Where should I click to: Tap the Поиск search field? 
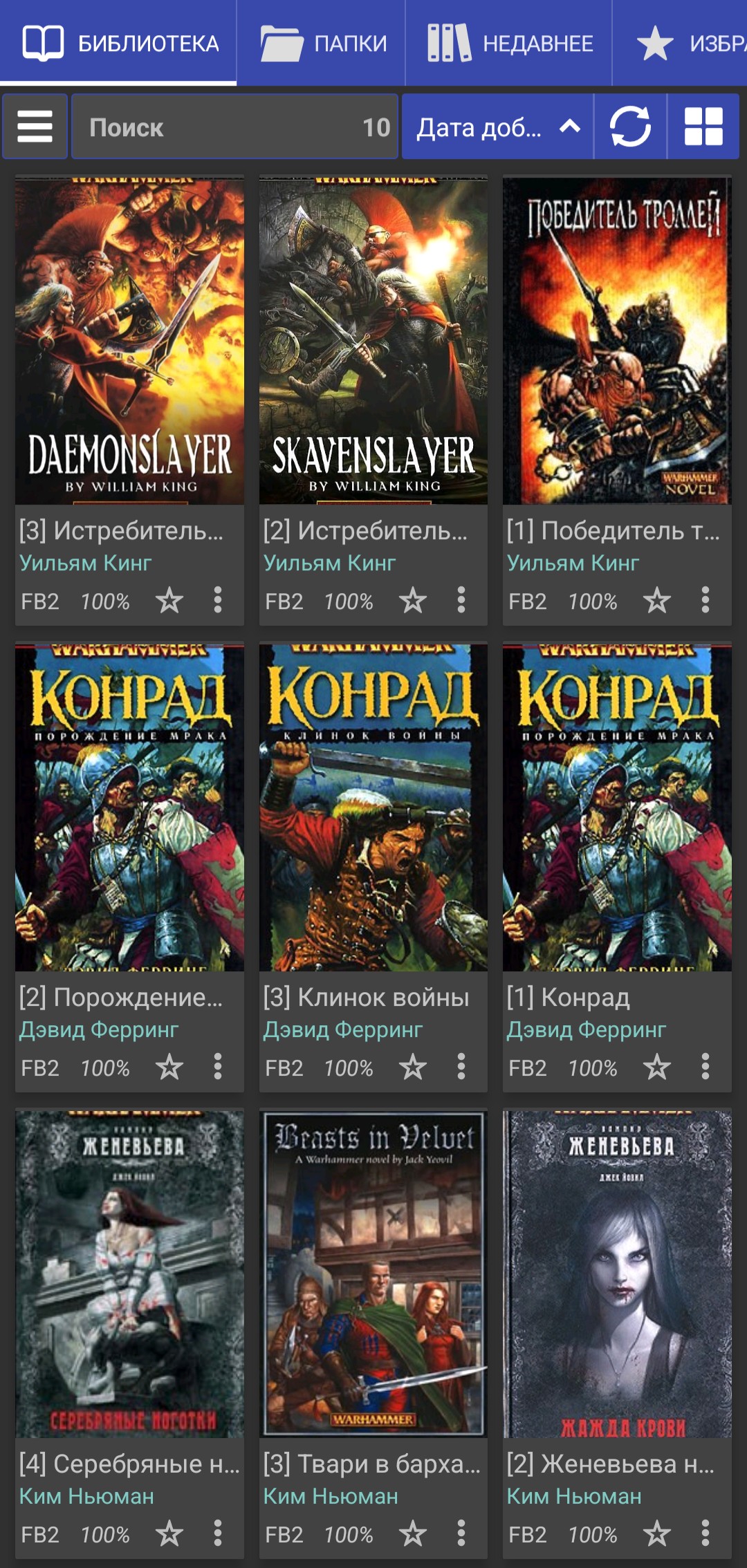pos(234,127)
